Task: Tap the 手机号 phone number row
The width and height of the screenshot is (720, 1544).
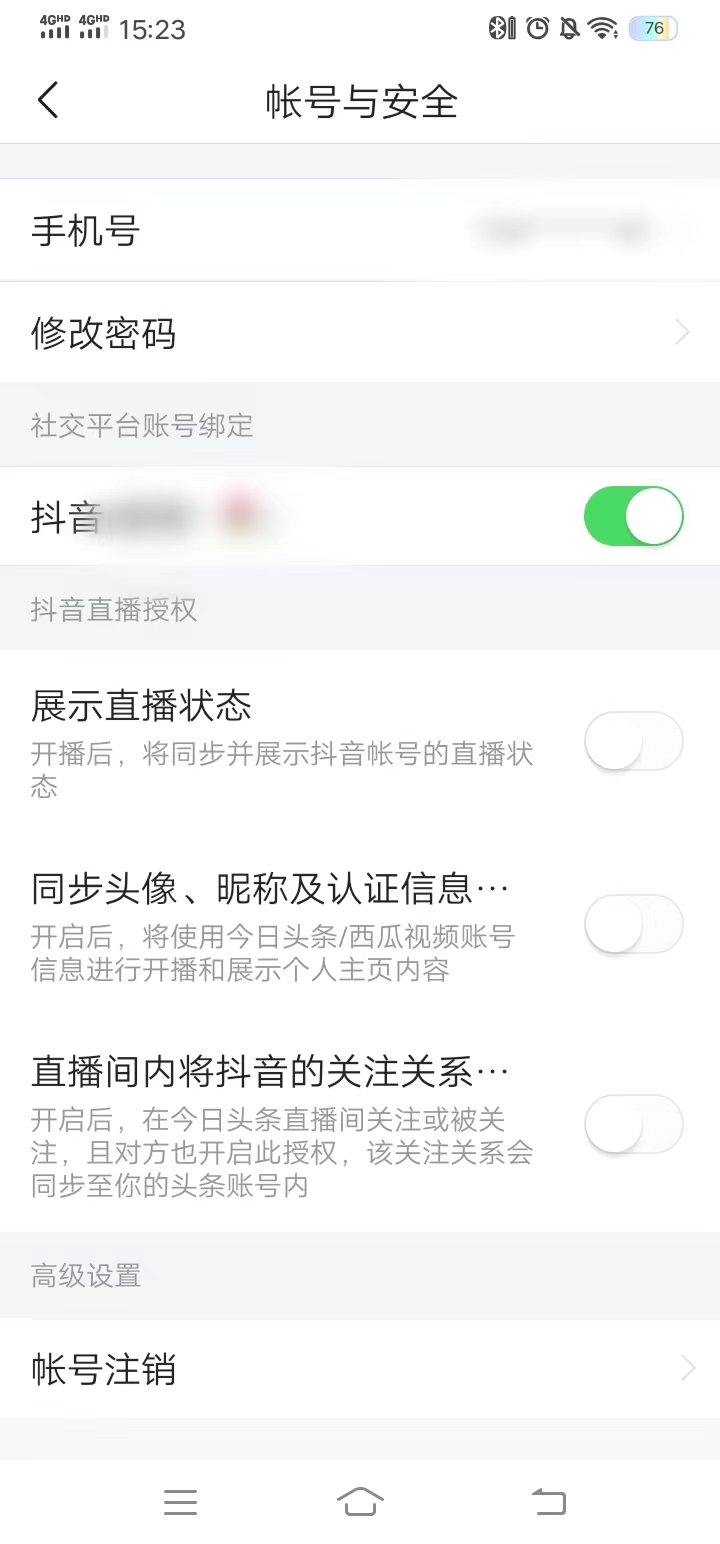Action: tap(360, 229)
